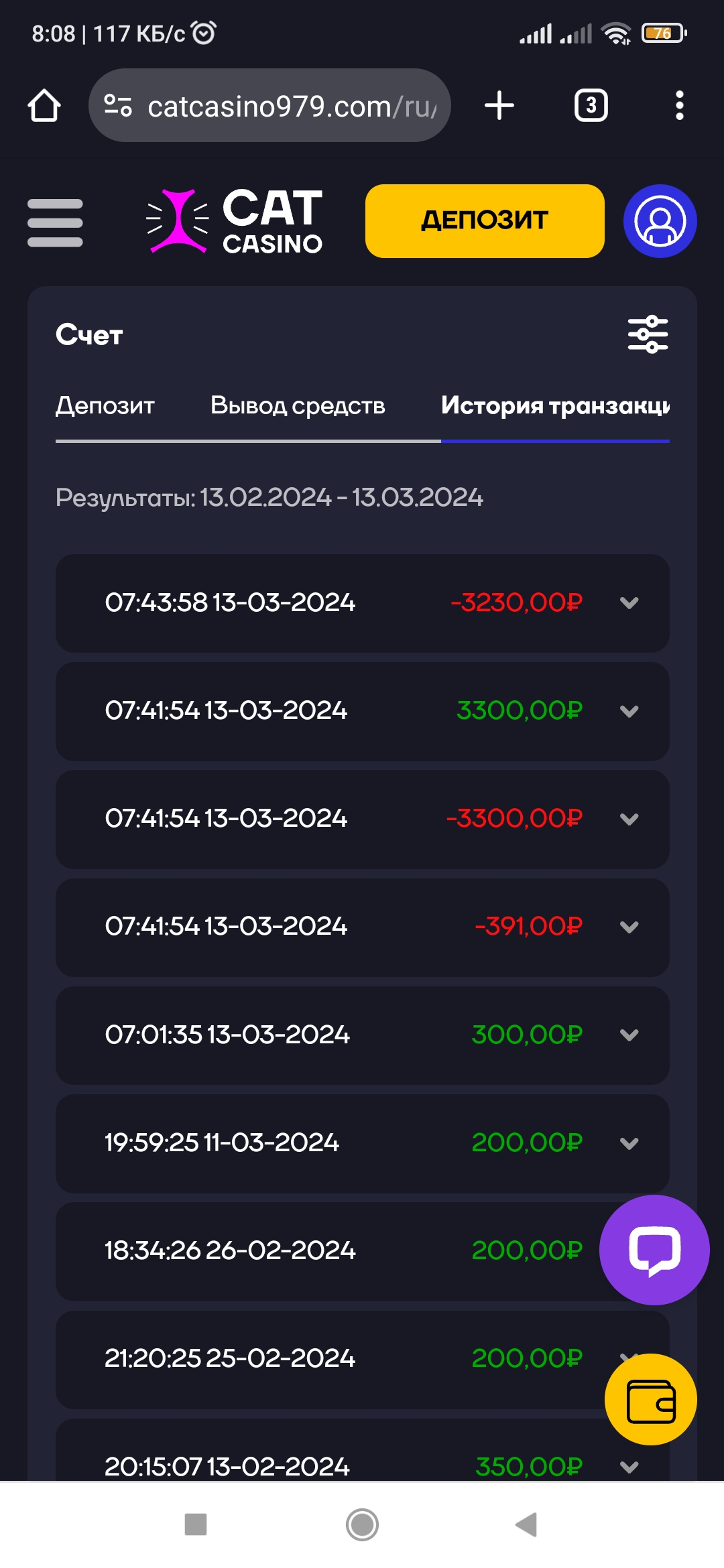Open the user profile icon
Viewport: 724px width, 1568px height.
(x=660, y=221)
